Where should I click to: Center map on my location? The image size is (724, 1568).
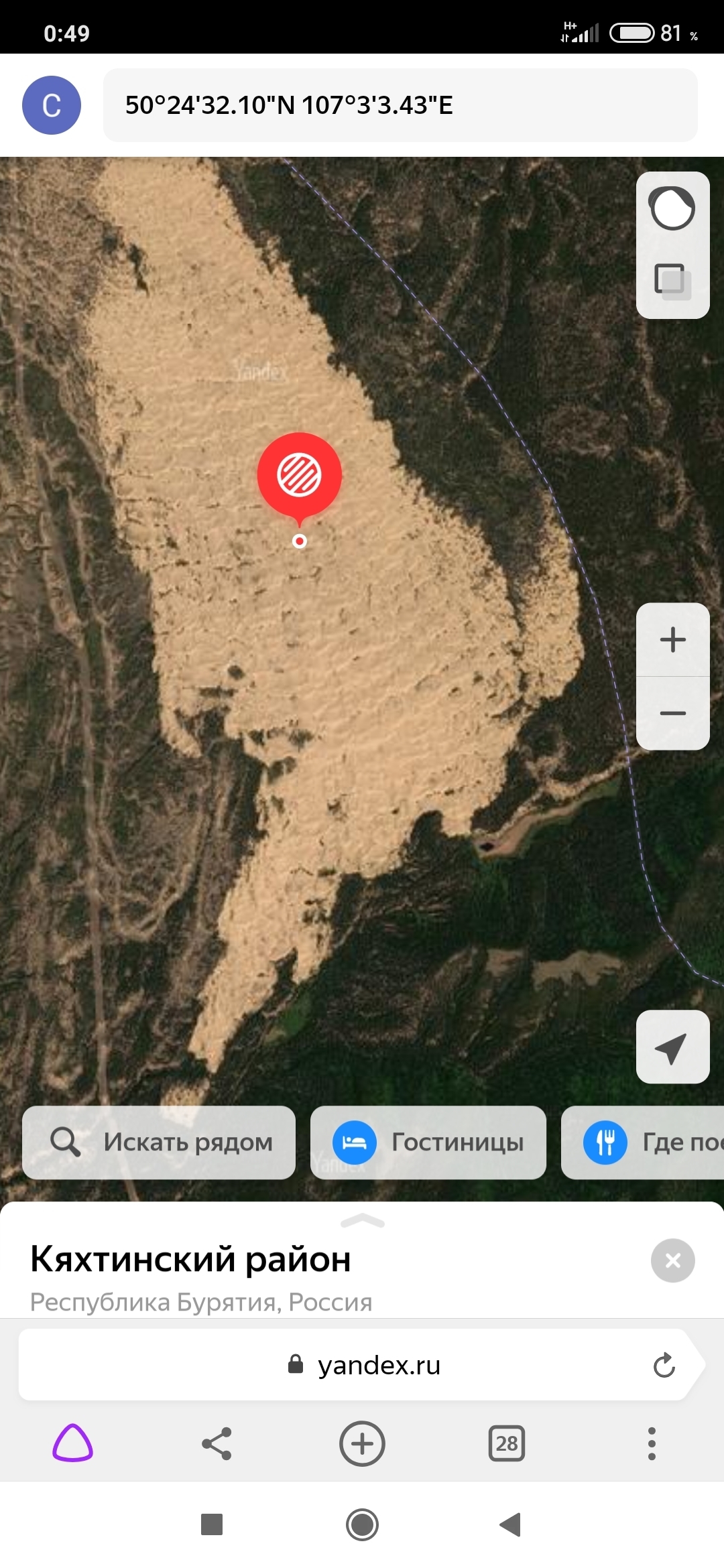[x=672, y=1047]
